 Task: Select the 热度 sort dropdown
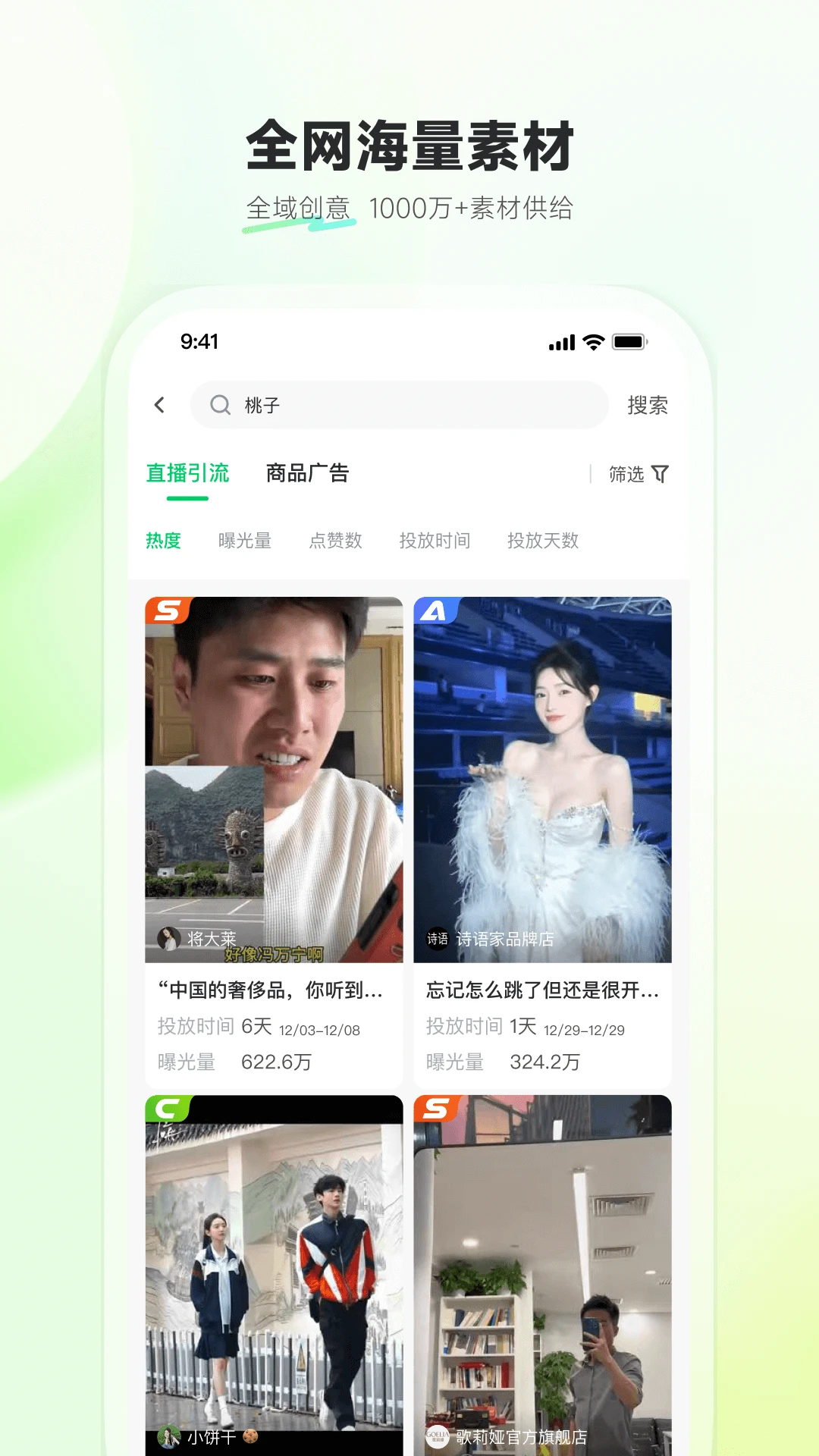(162, 541)
